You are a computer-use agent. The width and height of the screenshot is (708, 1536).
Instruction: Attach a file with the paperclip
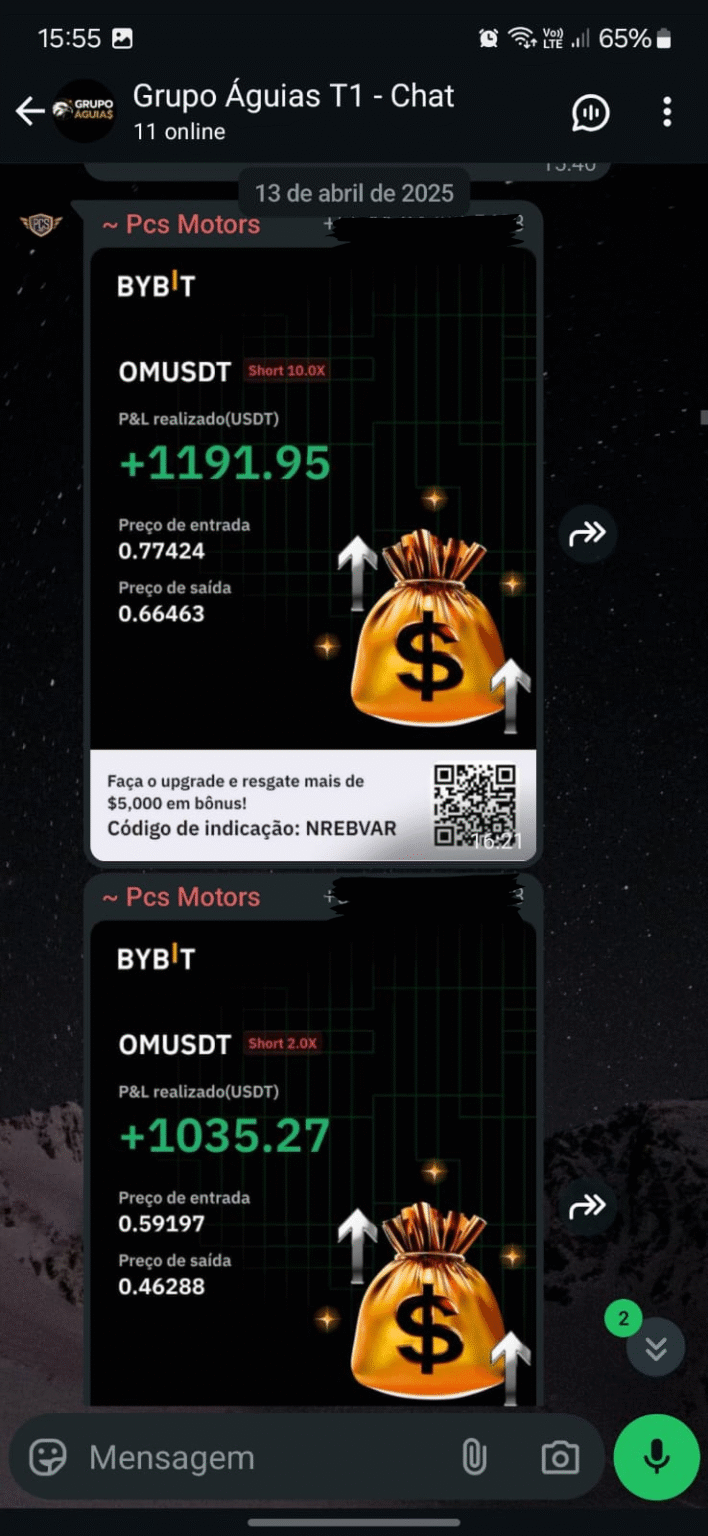[474, 1458]
